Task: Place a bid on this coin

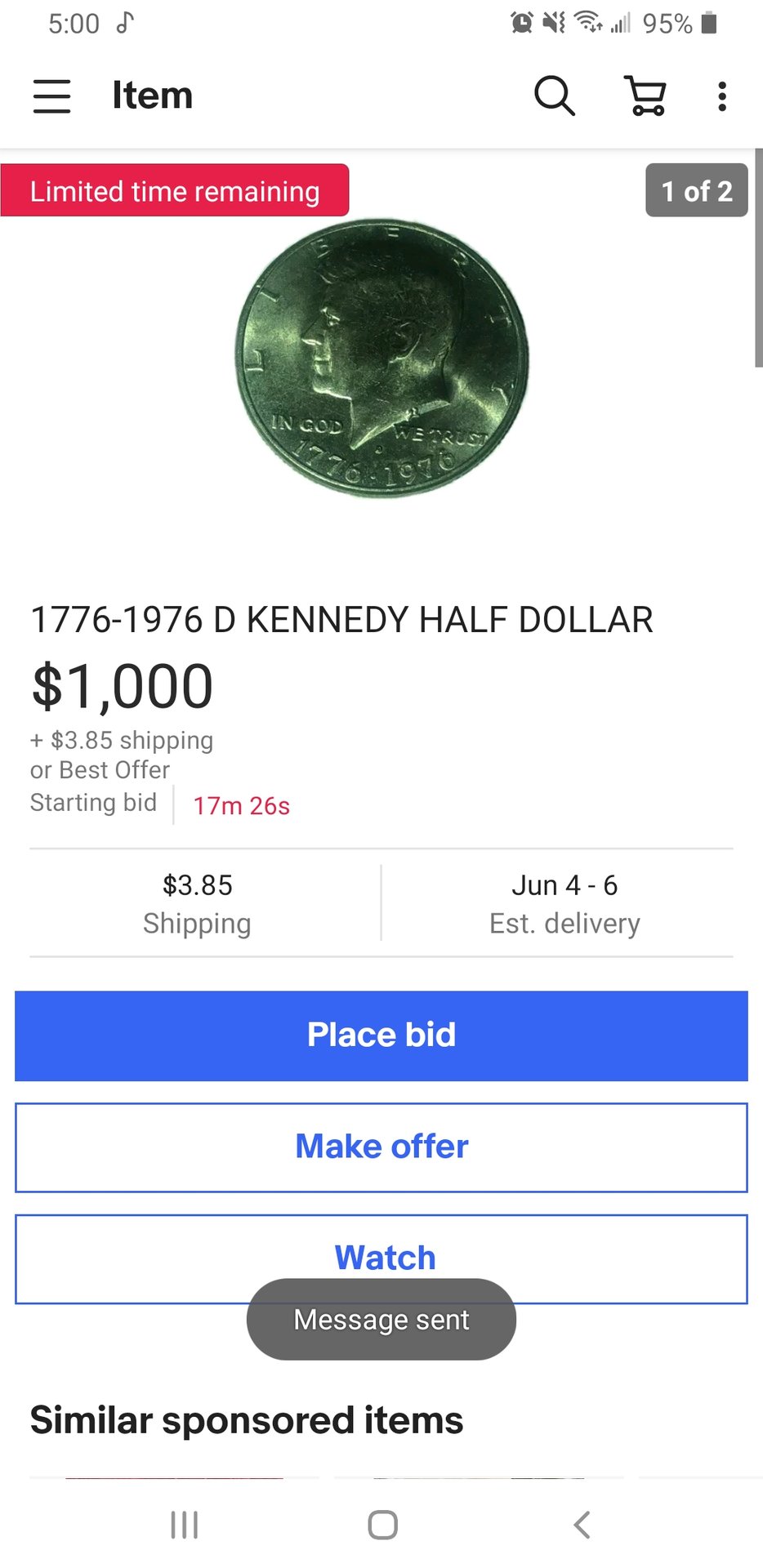Action: (381, 1036)
